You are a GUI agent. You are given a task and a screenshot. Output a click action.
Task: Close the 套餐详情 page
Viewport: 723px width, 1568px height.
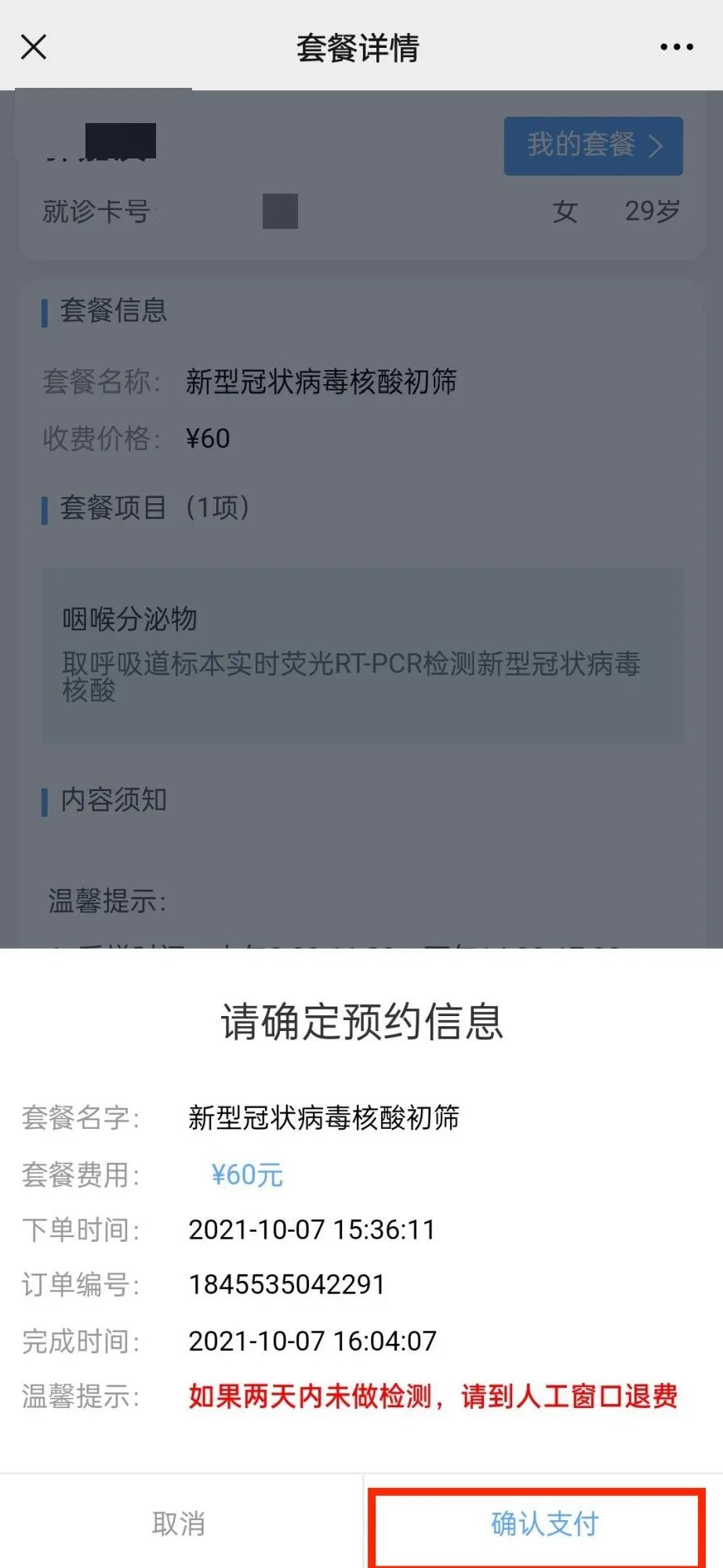(x=34, y=47)
